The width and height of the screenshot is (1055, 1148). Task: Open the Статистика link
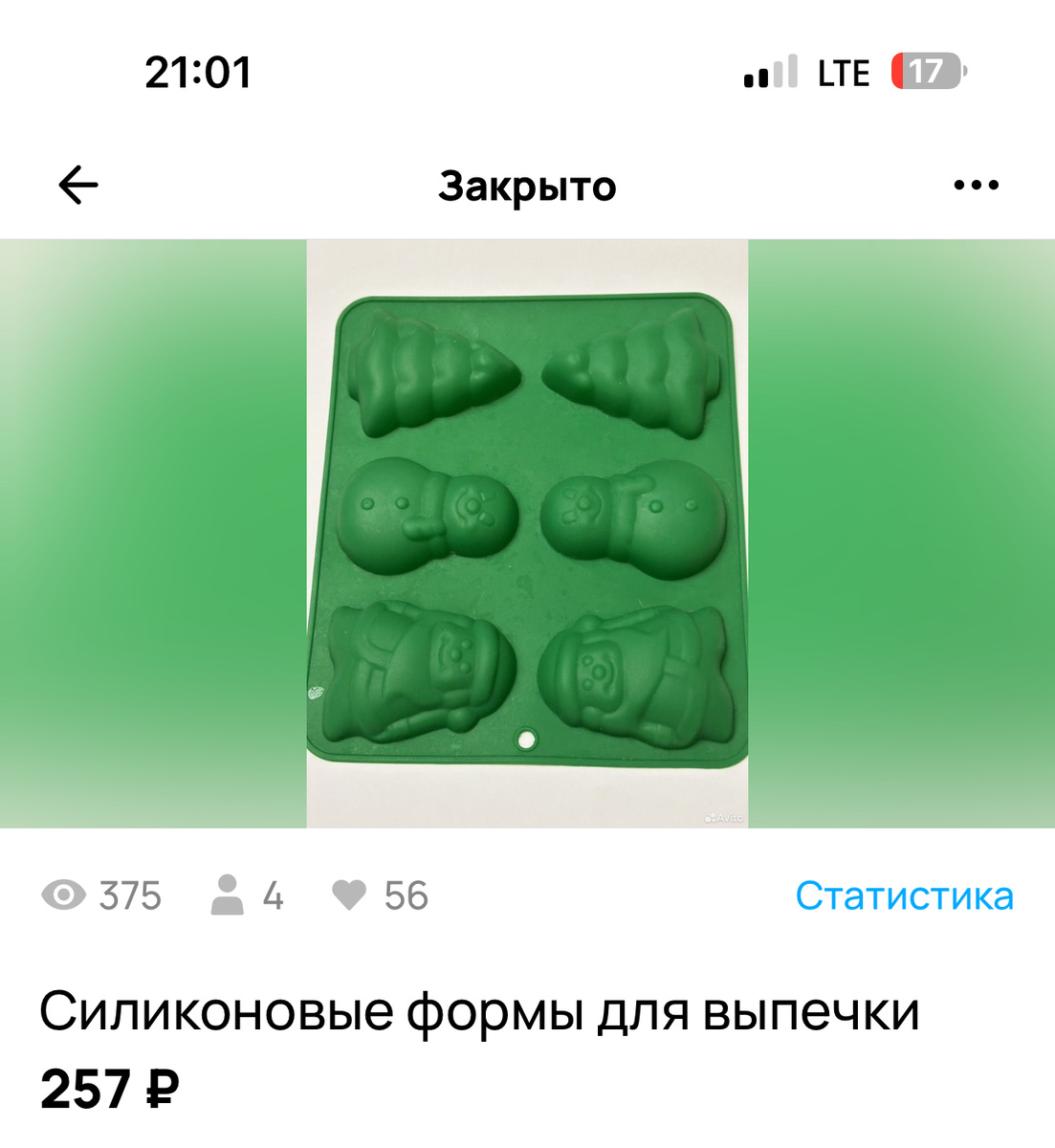(x=904, y=896)
